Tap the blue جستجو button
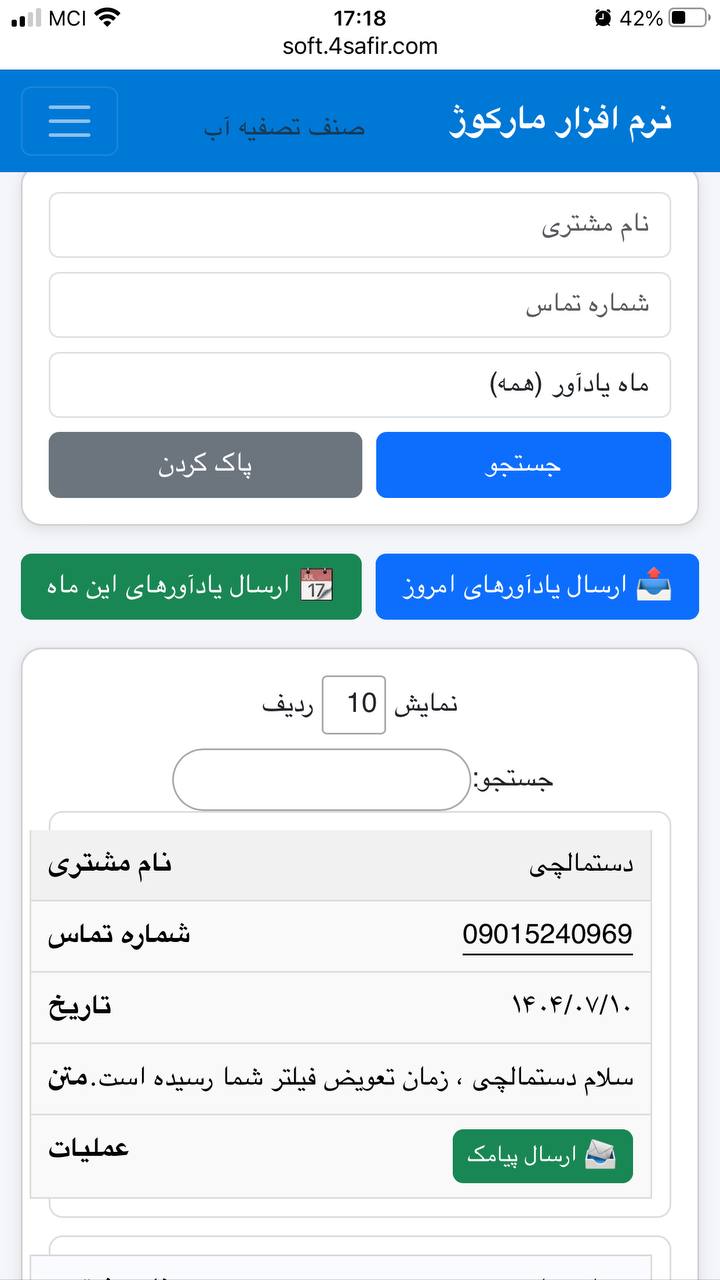 [x=523, y=465]
